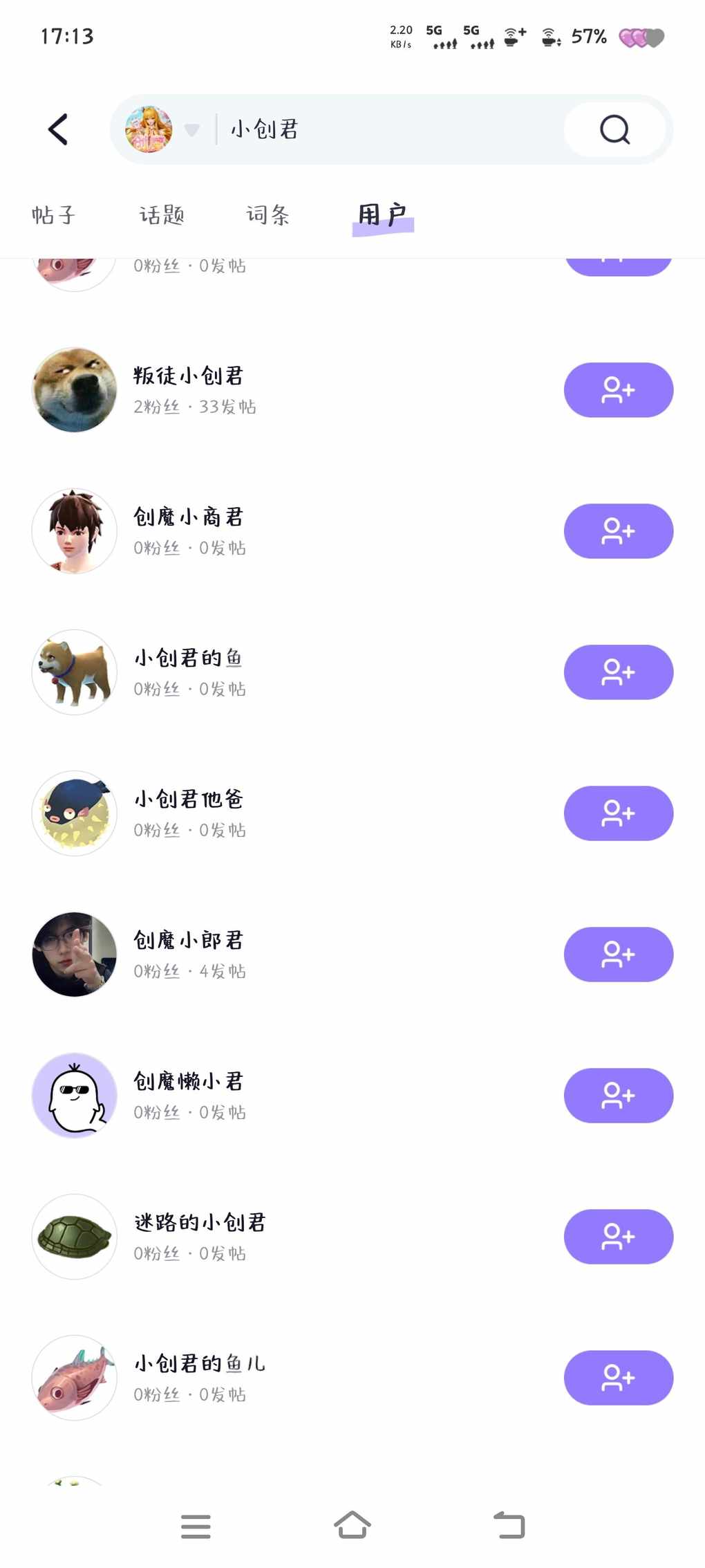
Task: Edit the 小创君 search field
Action: coord(387,129)
